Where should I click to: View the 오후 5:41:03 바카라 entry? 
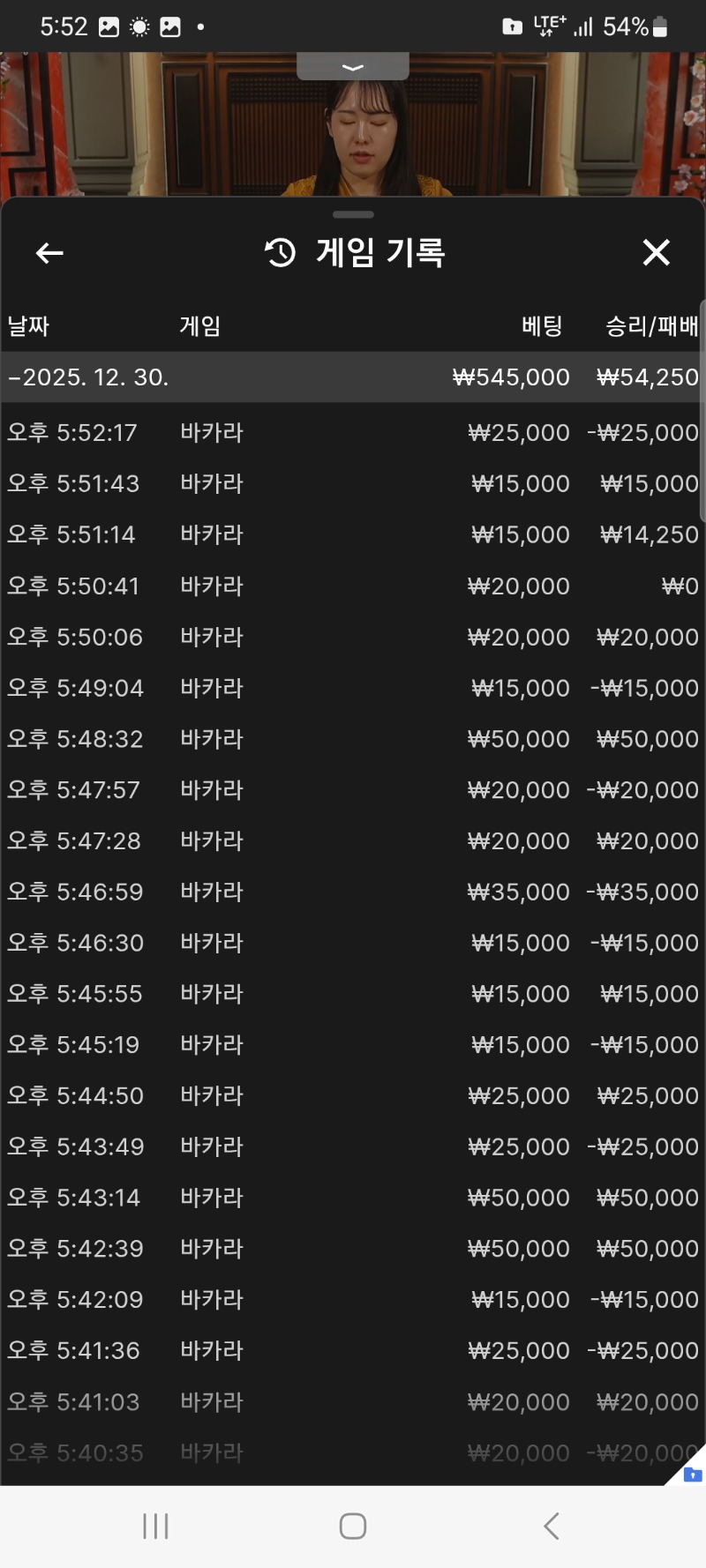(353, 1402)
